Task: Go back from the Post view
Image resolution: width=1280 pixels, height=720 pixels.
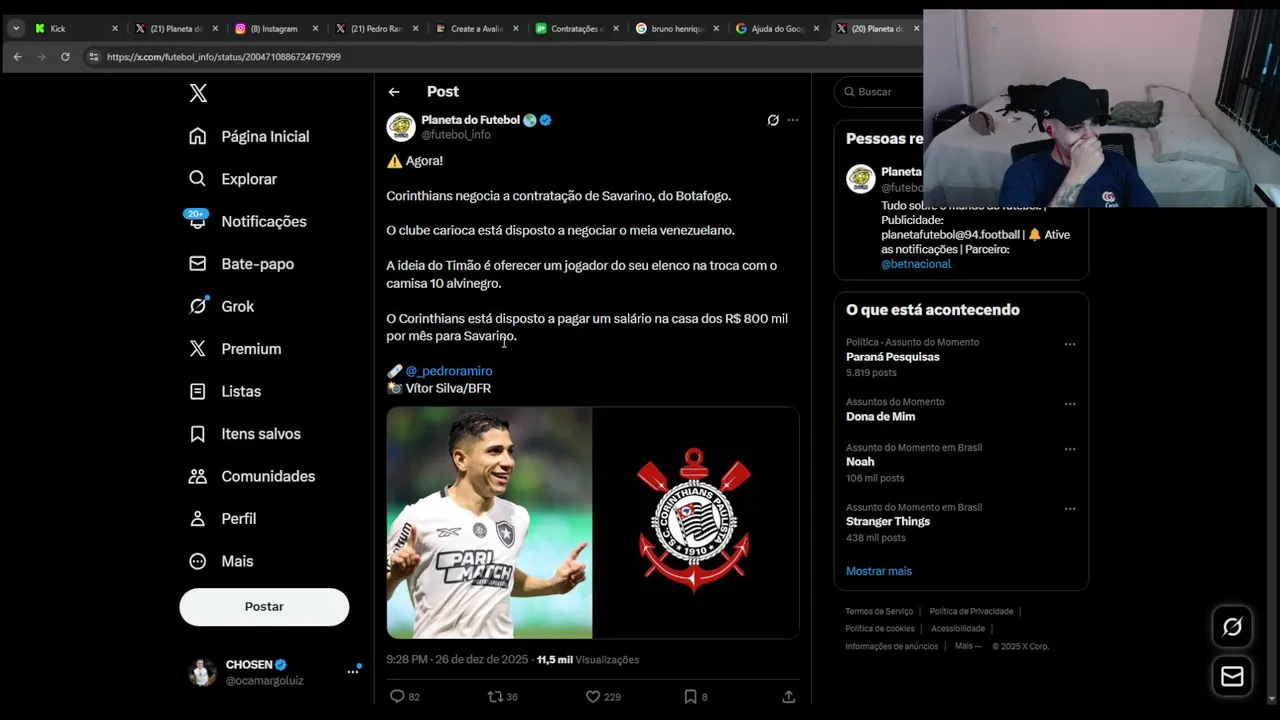Action: click(394, 92)
